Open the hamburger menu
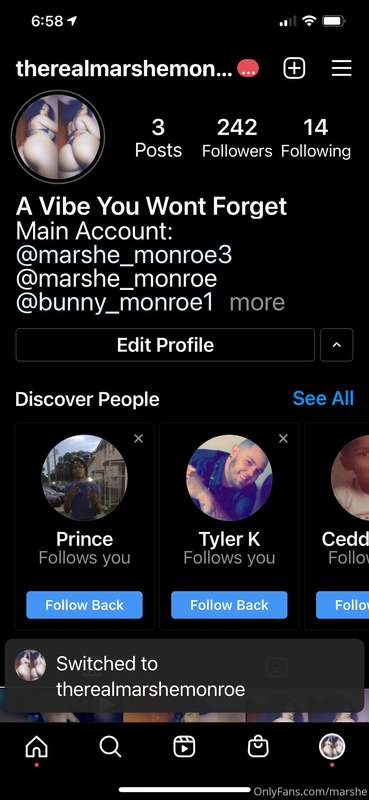Image resolution: width=369 pixels, height=800 pixels. coord(341,68)
